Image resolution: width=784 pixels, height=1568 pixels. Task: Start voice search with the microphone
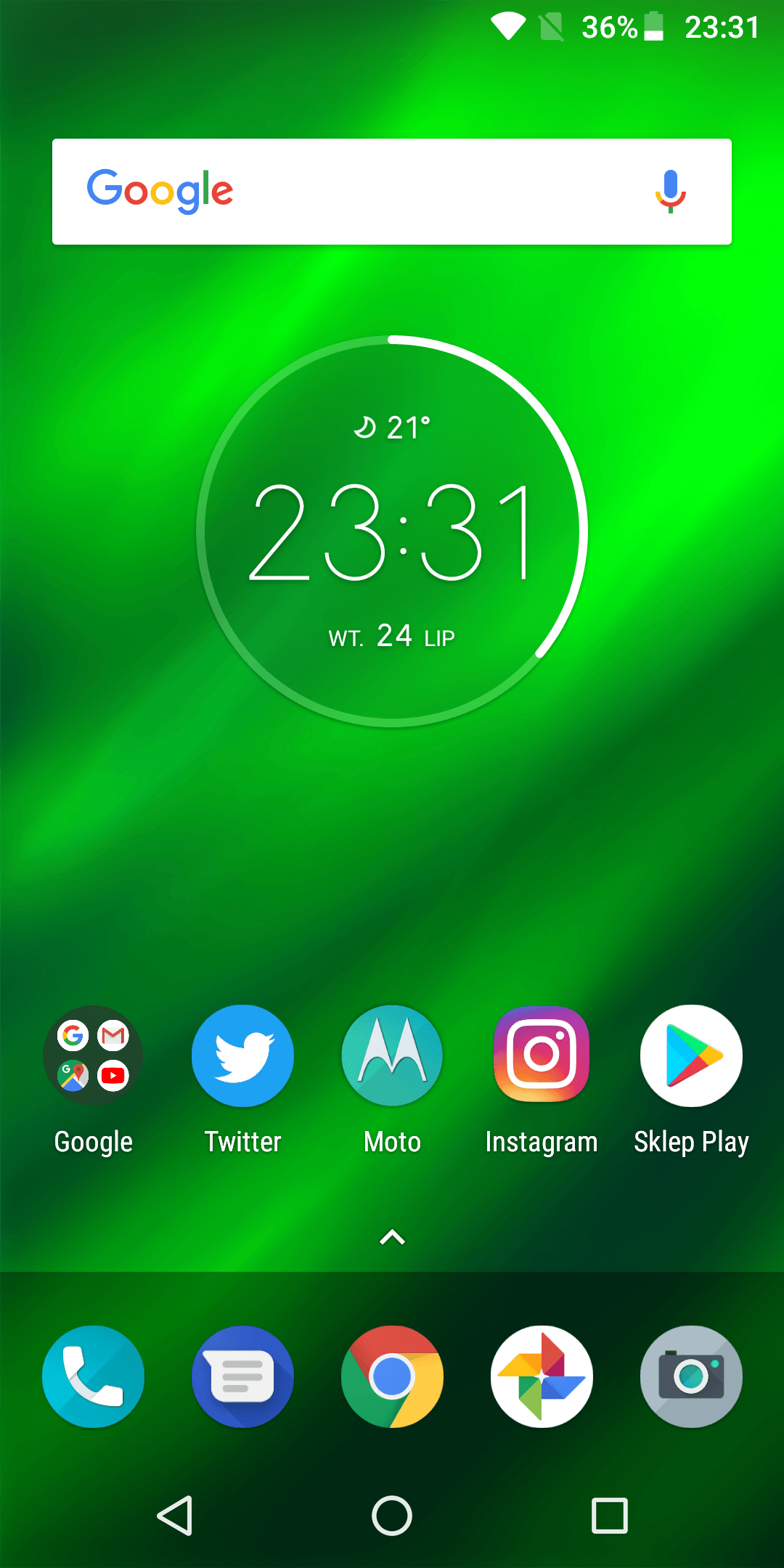point(670,192)
